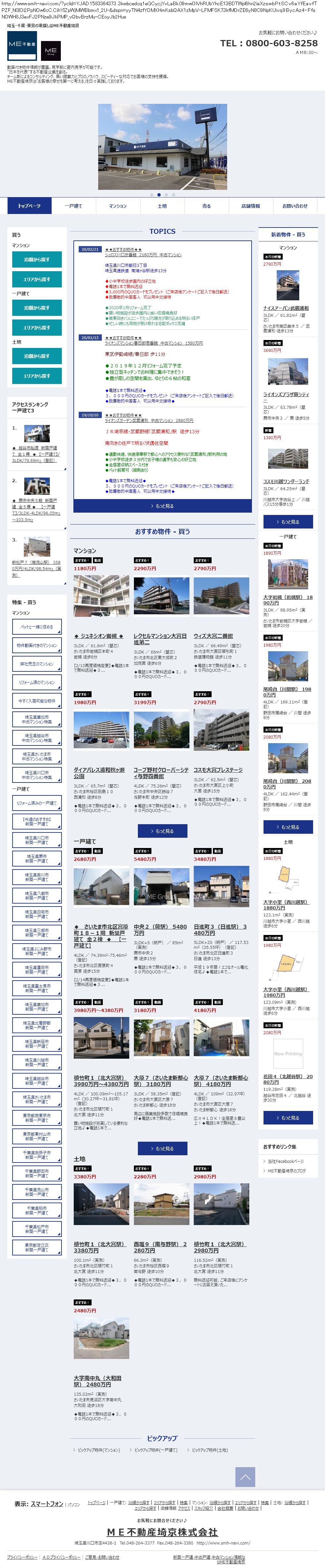Tap エリアから探す under 土地 in sidebar
The height and width of the screenshot is (1568, 325).
click(36, 376)
